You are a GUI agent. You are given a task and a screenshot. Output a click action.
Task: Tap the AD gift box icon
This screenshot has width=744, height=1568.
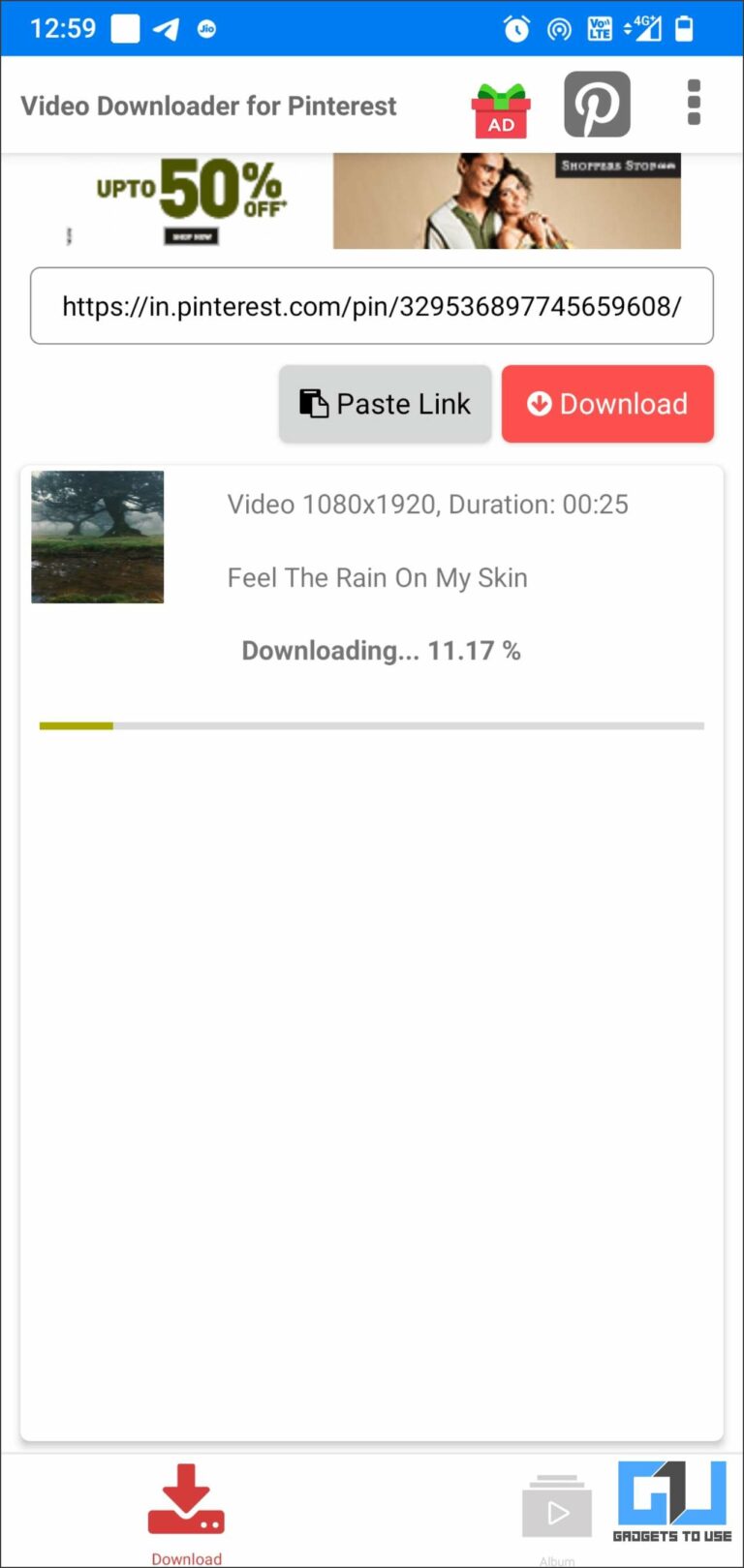click(x=500, y=104)
